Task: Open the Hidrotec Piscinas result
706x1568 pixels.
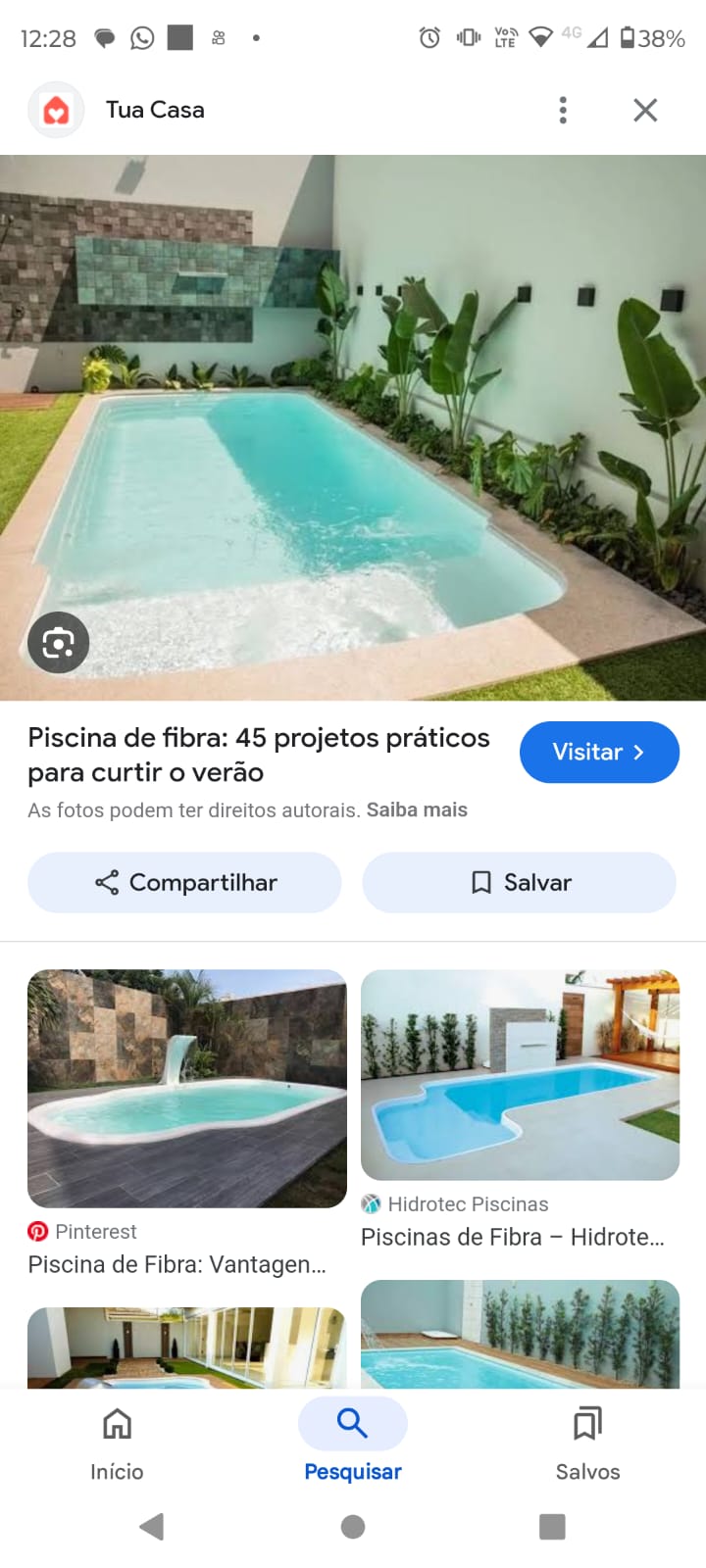Action: click(x=520, y=1075)
